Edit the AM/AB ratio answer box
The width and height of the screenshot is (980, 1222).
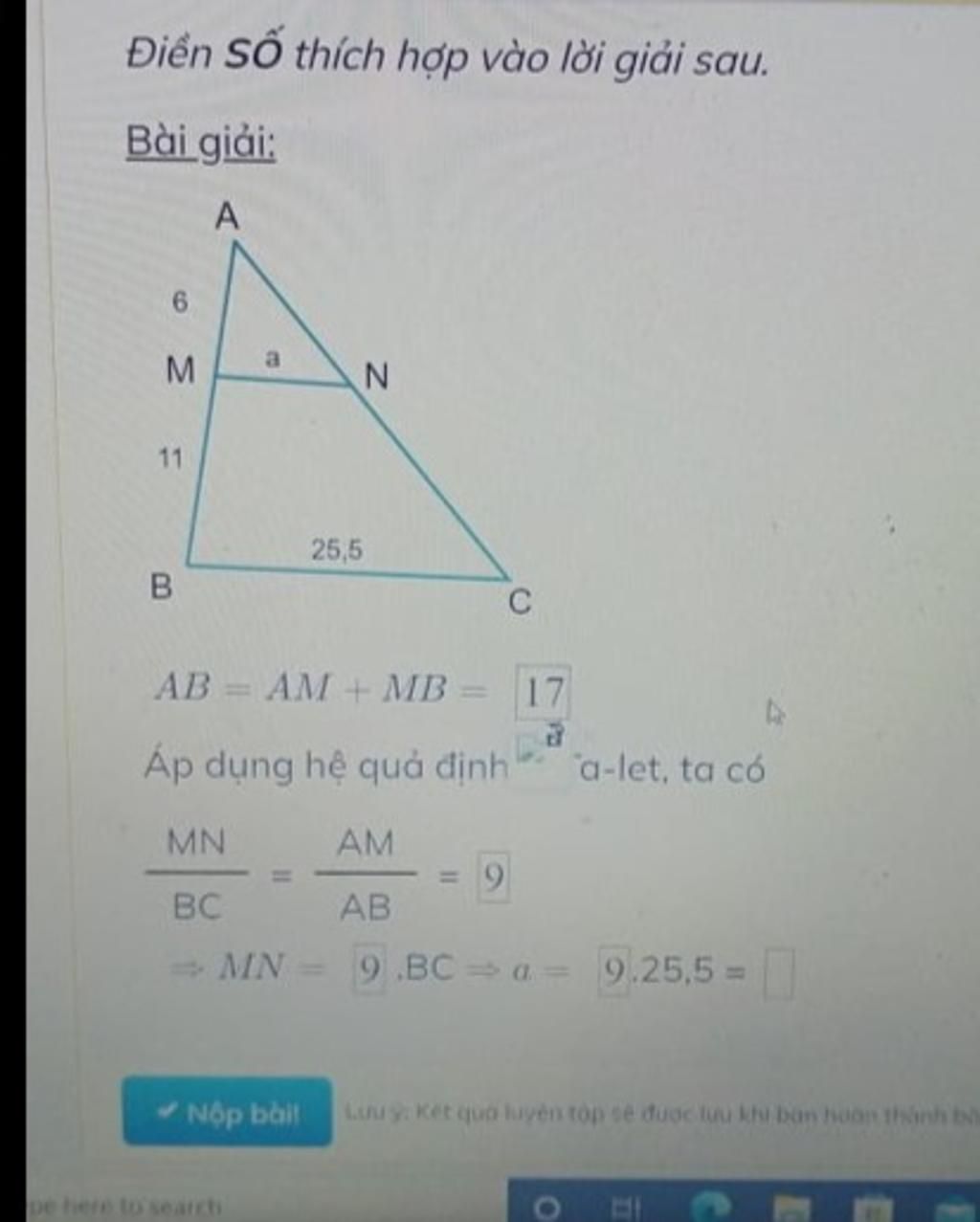494,877
